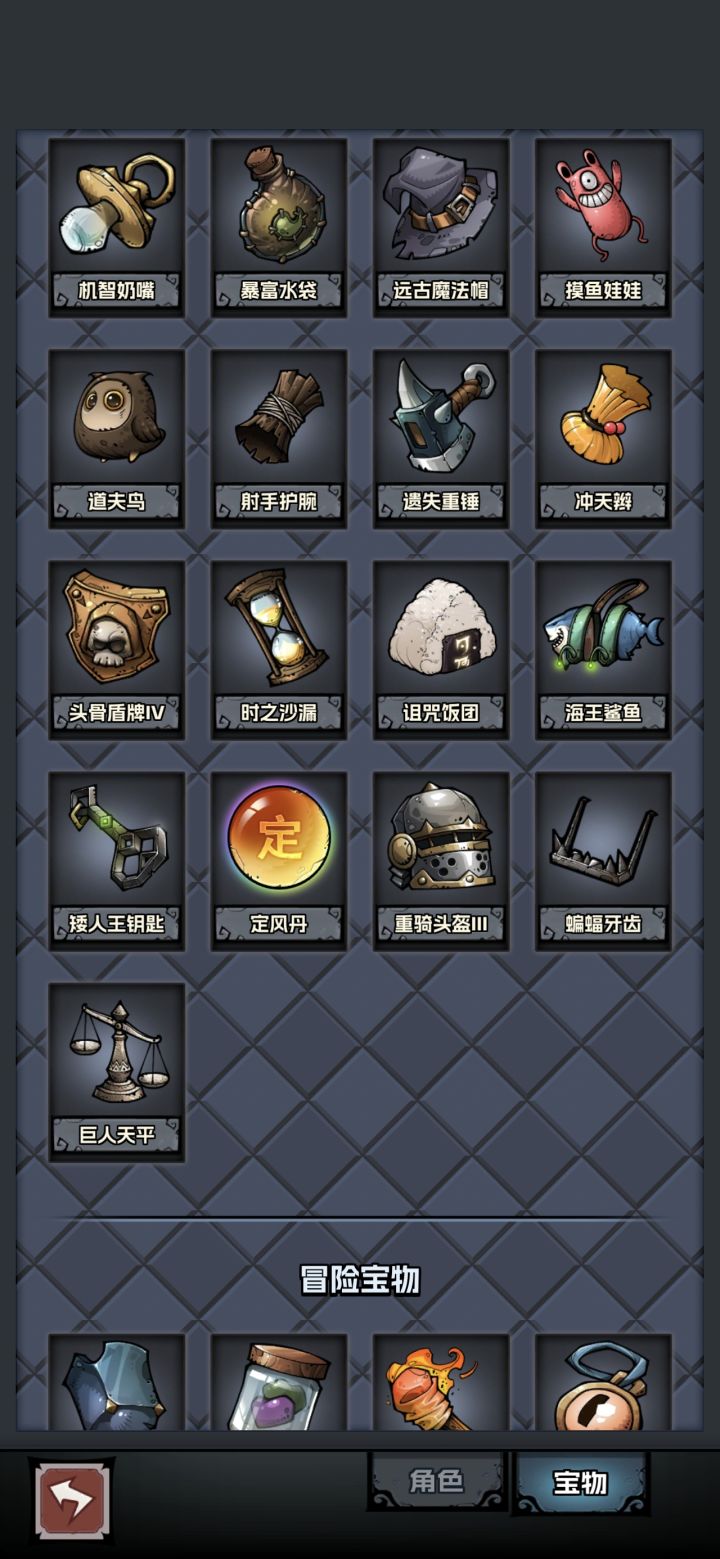Viewport: 720px width, 1559px height.
Task: Open 重骑头盔III helmet details
Action: [x=441, y=861]
